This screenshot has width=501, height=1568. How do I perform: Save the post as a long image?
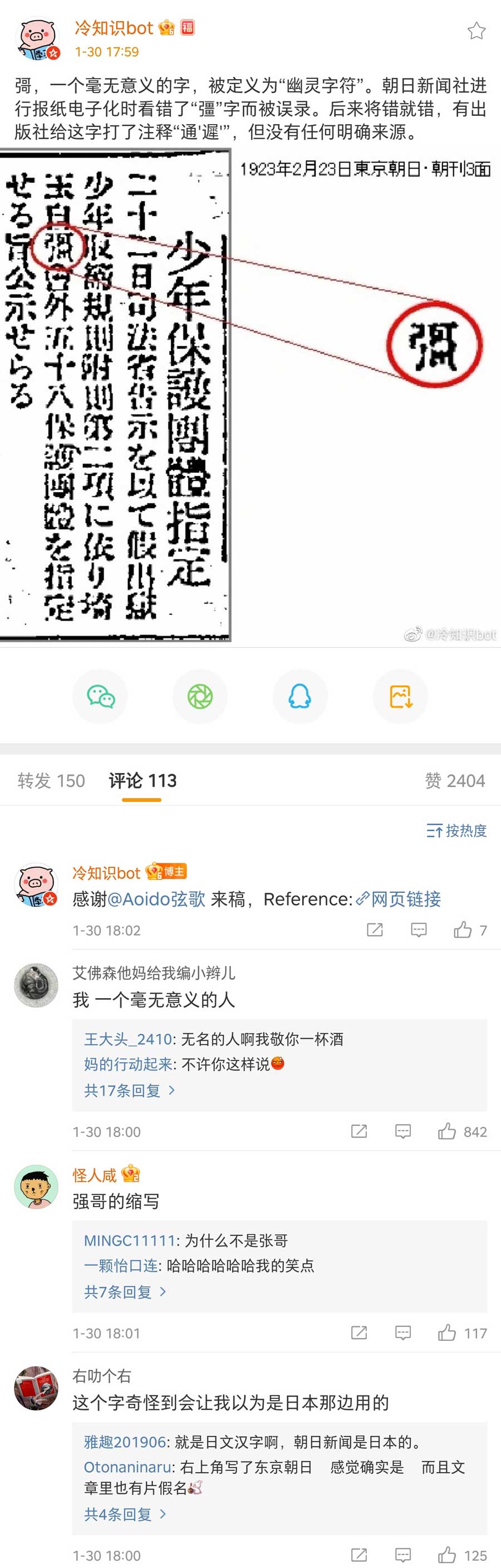400,696
